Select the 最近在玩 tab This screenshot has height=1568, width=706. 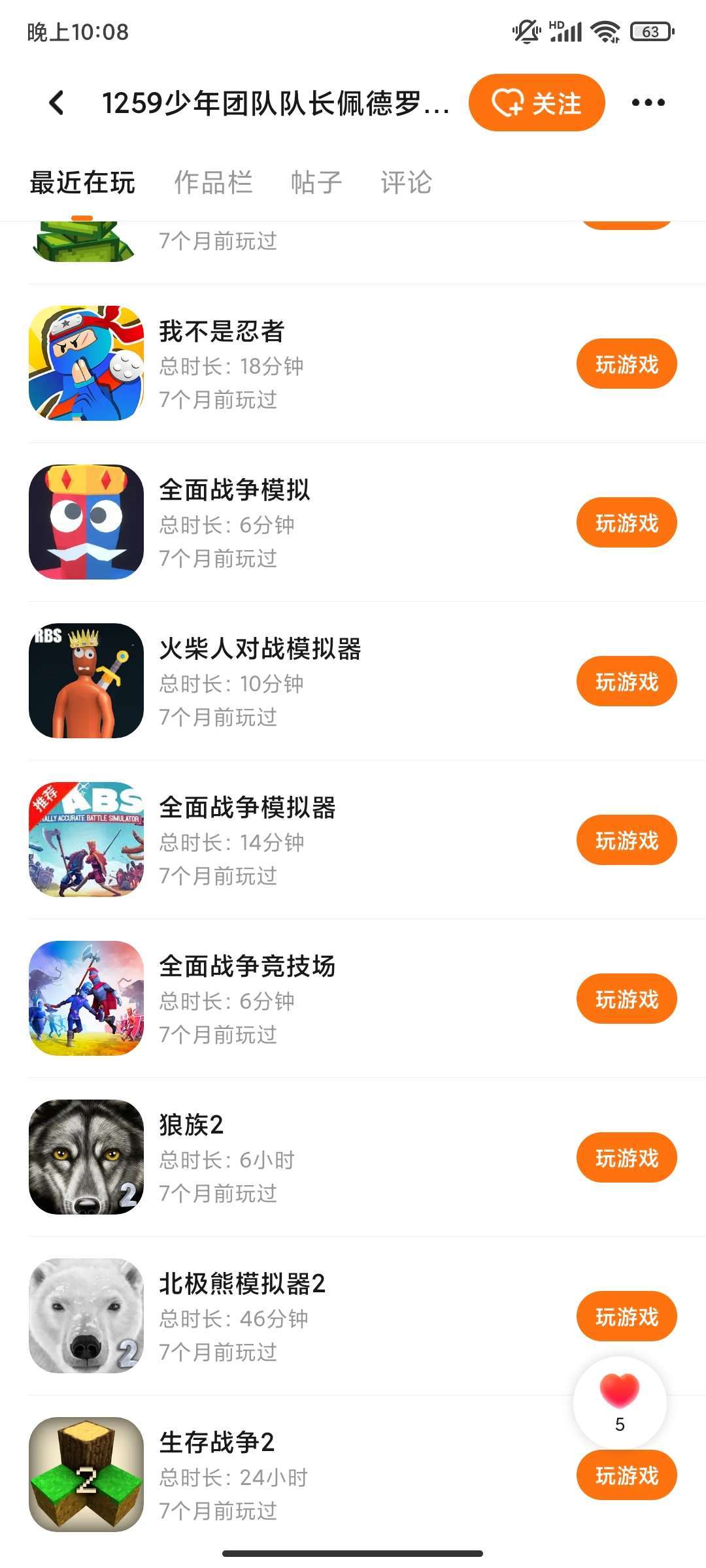pos(82,183)
